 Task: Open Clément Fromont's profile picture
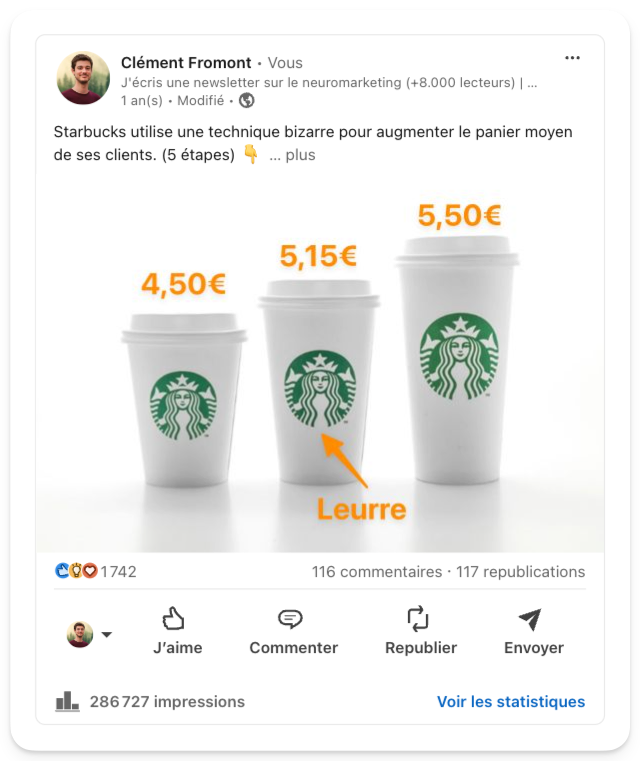point(83,78)
